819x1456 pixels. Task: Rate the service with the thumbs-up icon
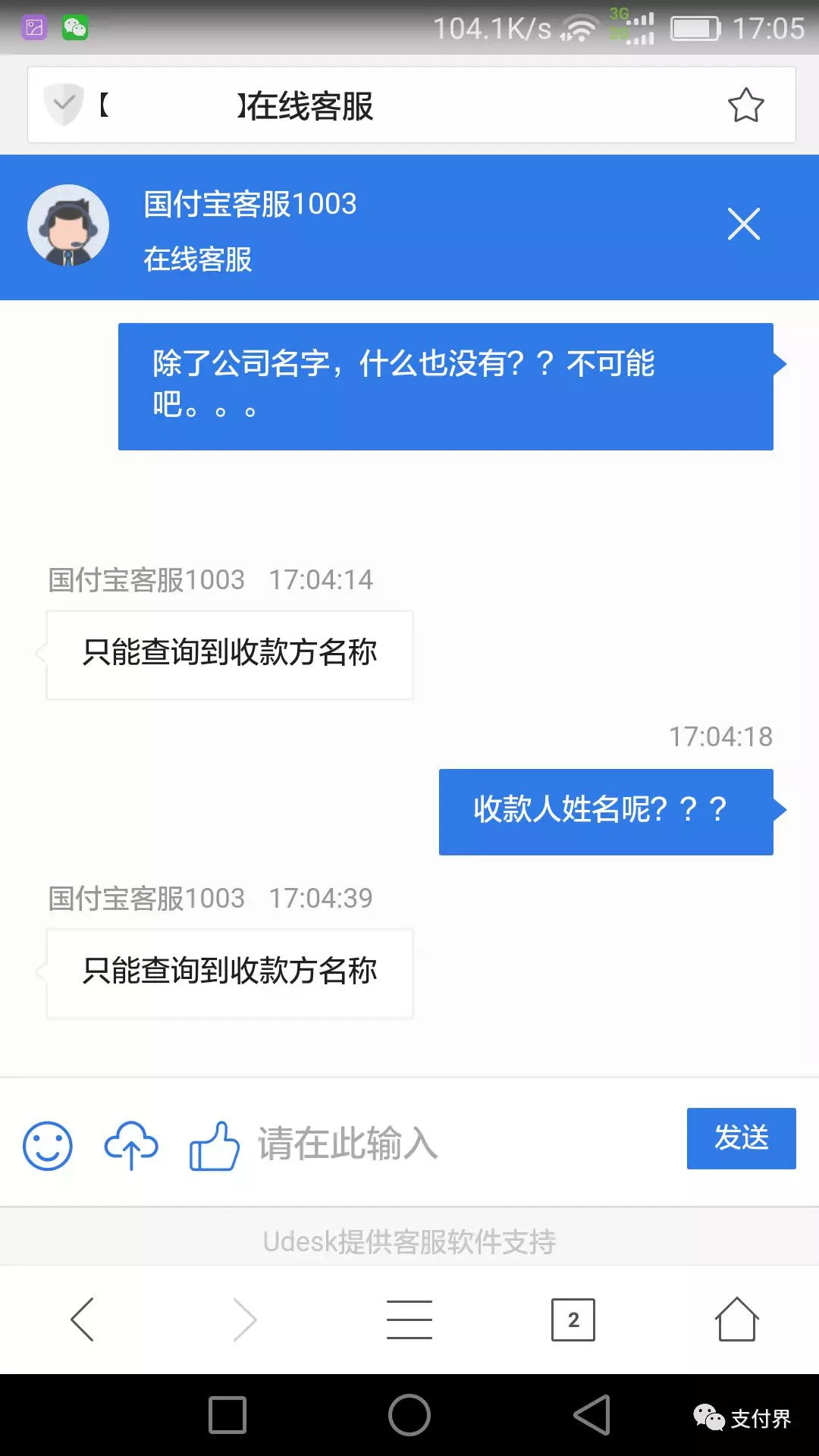click(x=215, y=1145)
